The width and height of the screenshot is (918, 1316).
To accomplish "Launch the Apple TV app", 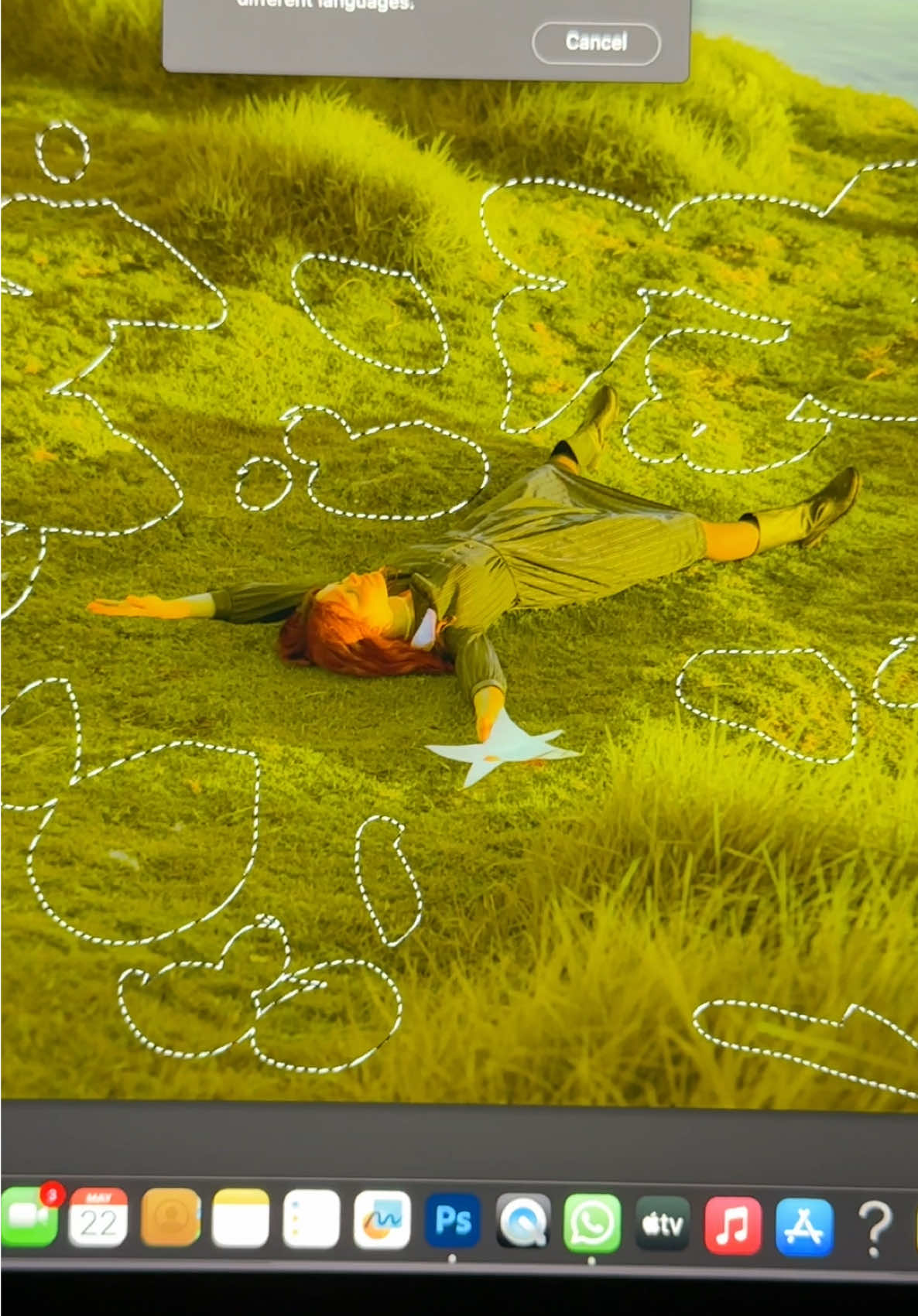I will pos(663,1224).
